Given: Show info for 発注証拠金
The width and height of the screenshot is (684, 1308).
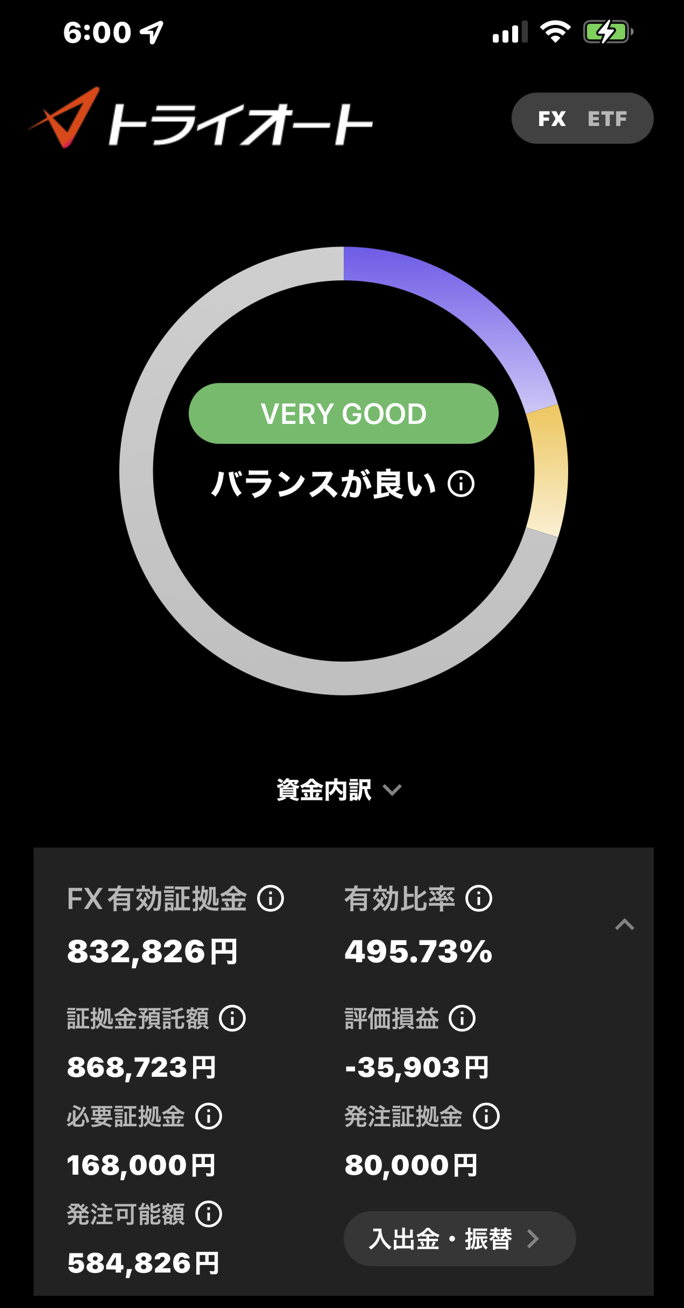Looking at the screenshot, I should tap(486, 1116).
